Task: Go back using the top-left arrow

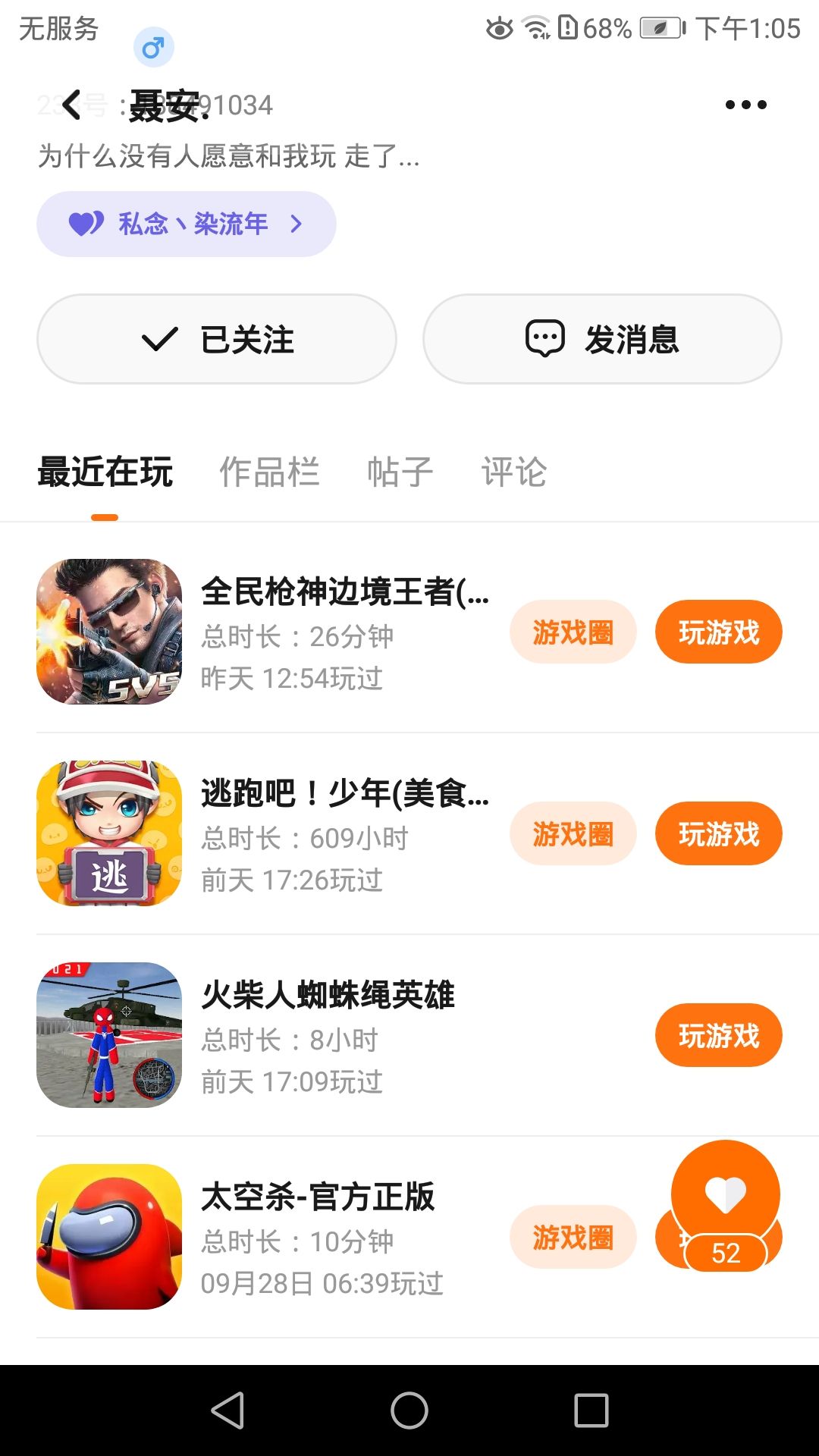Action: (x=72, y=105)
